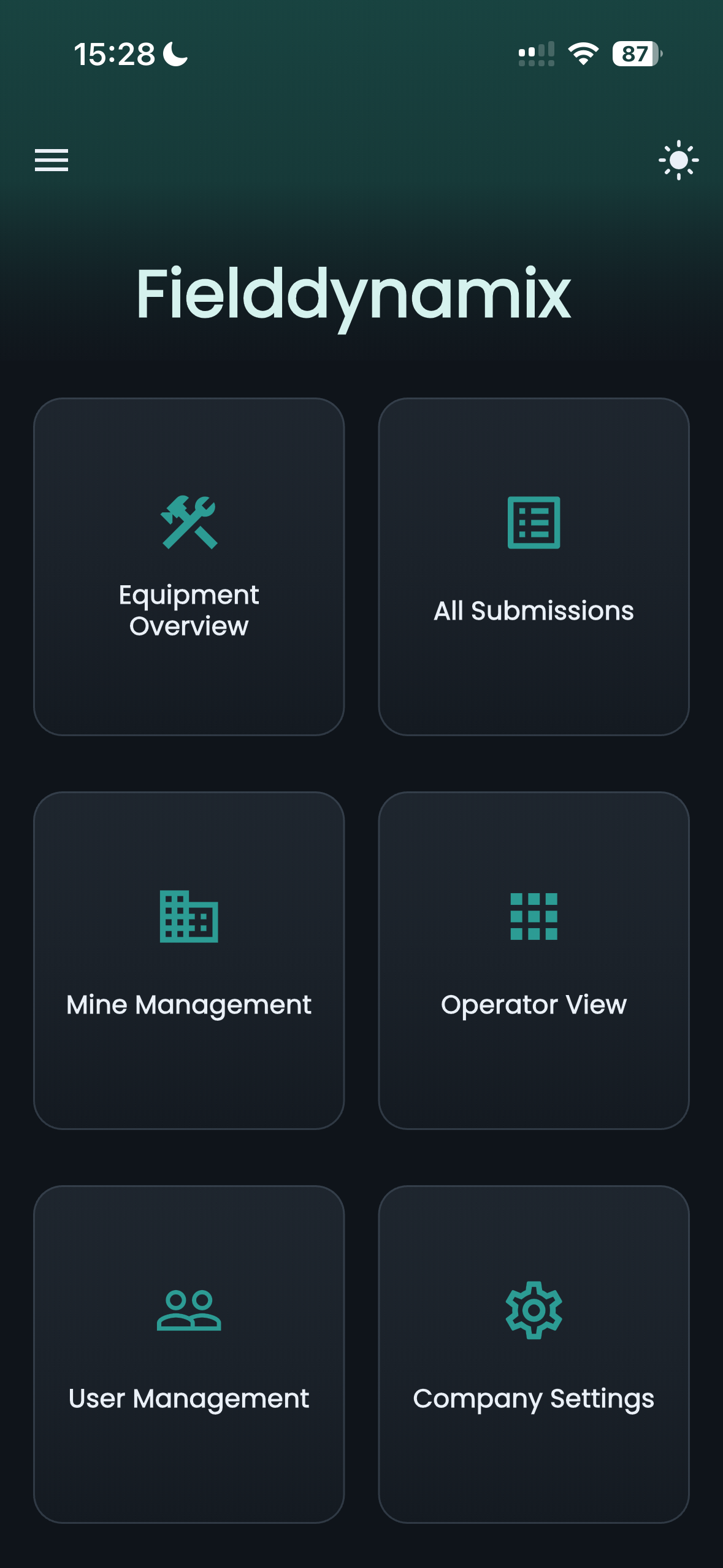Click the All Submissions list icon
The image size is (723, 1568).
[533, 525]
